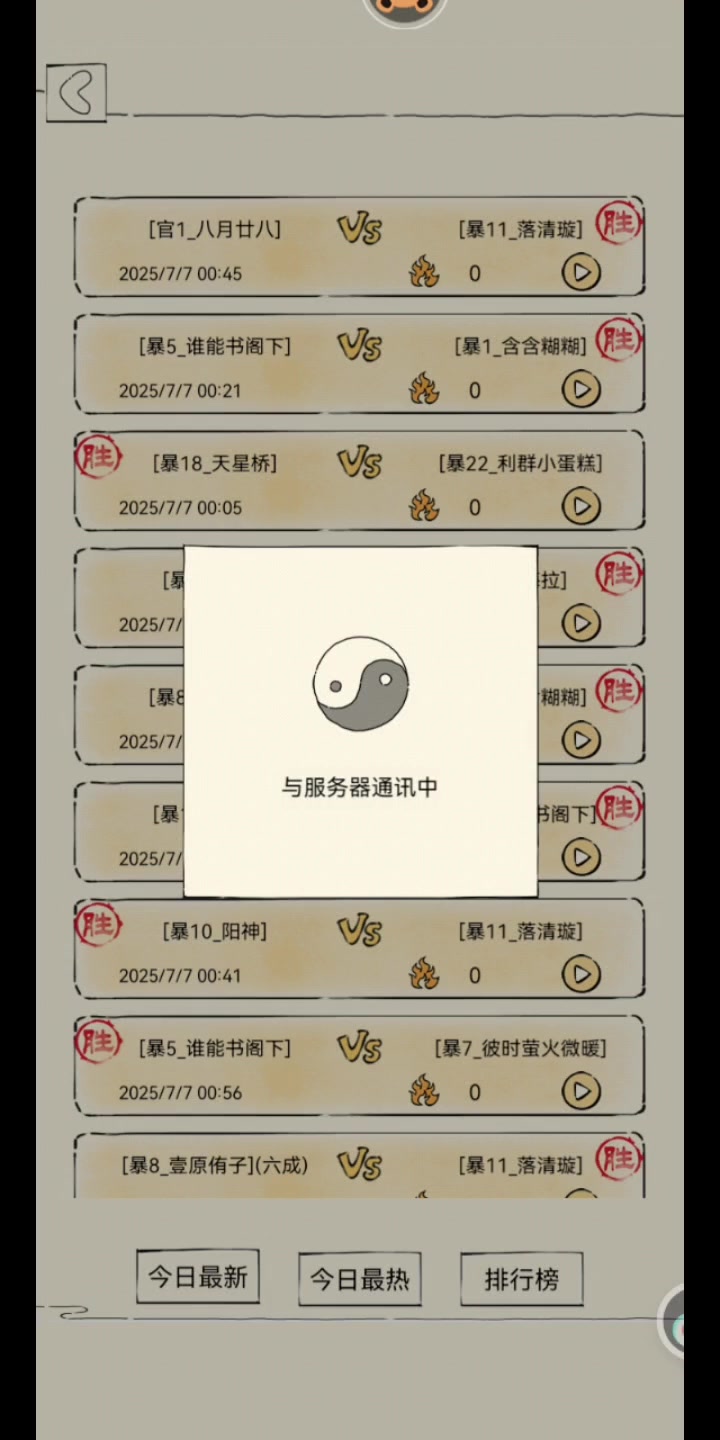This screenshot has height=1440, width=720.
Task: Switch to the 今日最新 tab
Action: pyautogui.click(x=198, y=1276)
